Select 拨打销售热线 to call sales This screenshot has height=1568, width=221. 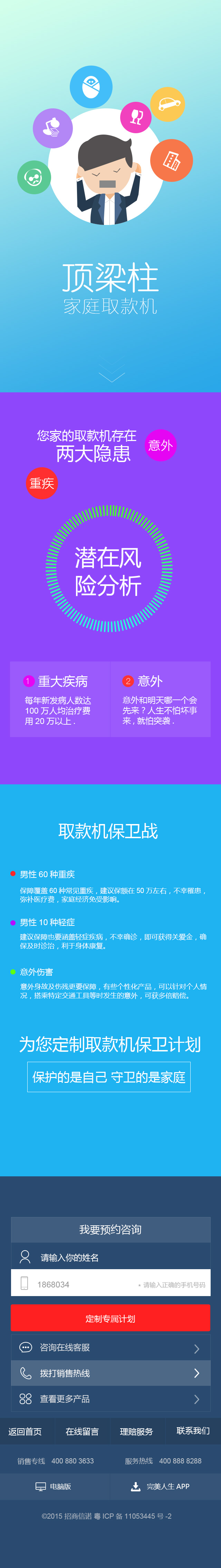pos(110,1373)
